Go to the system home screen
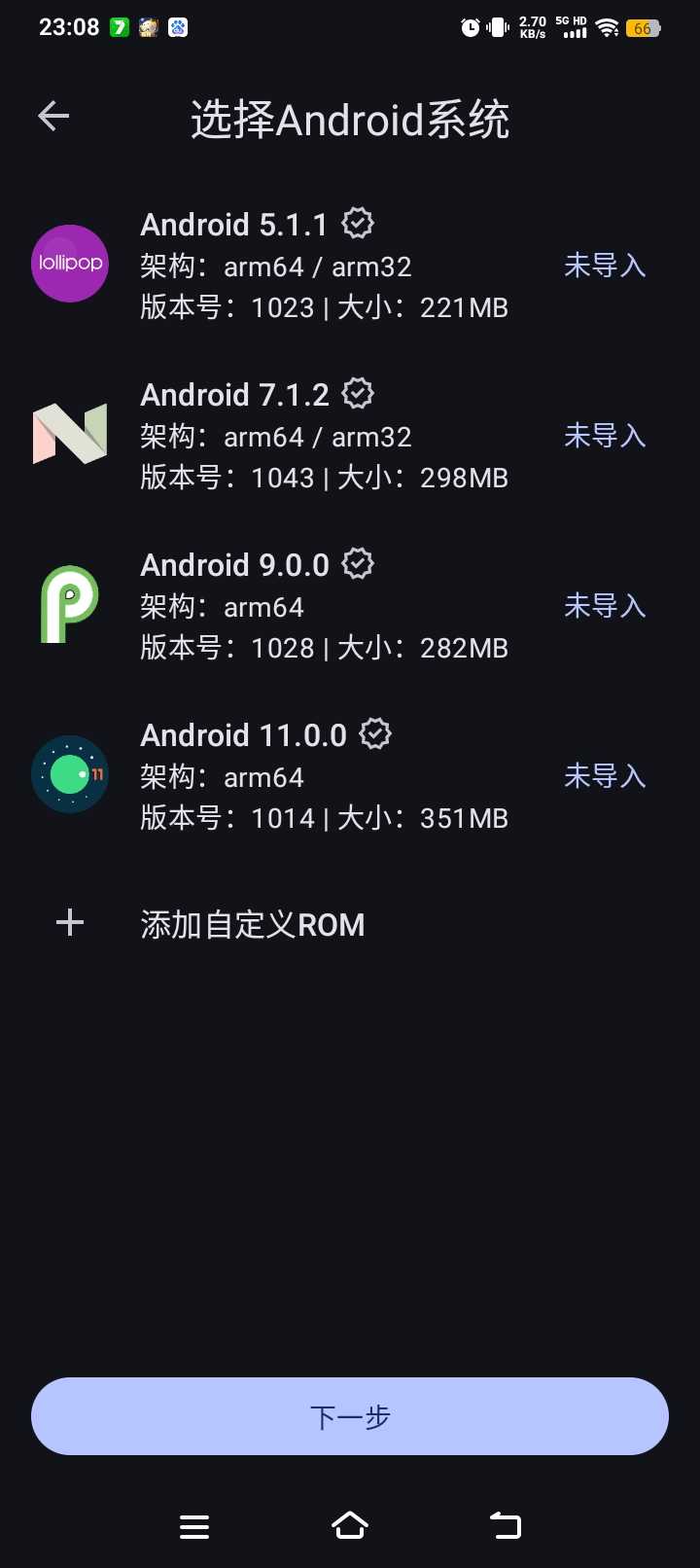This screenshot has width=700, height=1568. click(x=350, y=1526)
